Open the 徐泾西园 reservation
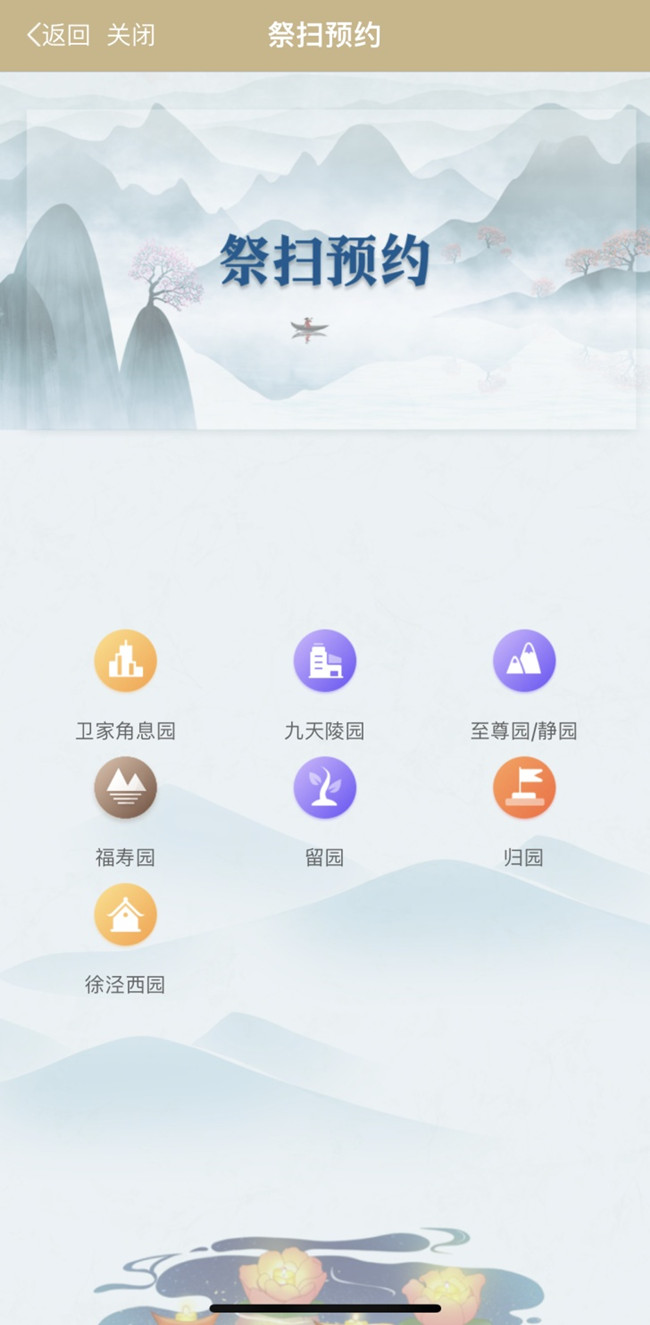The height and width of the screenshot is (1325, 650). 125,915
